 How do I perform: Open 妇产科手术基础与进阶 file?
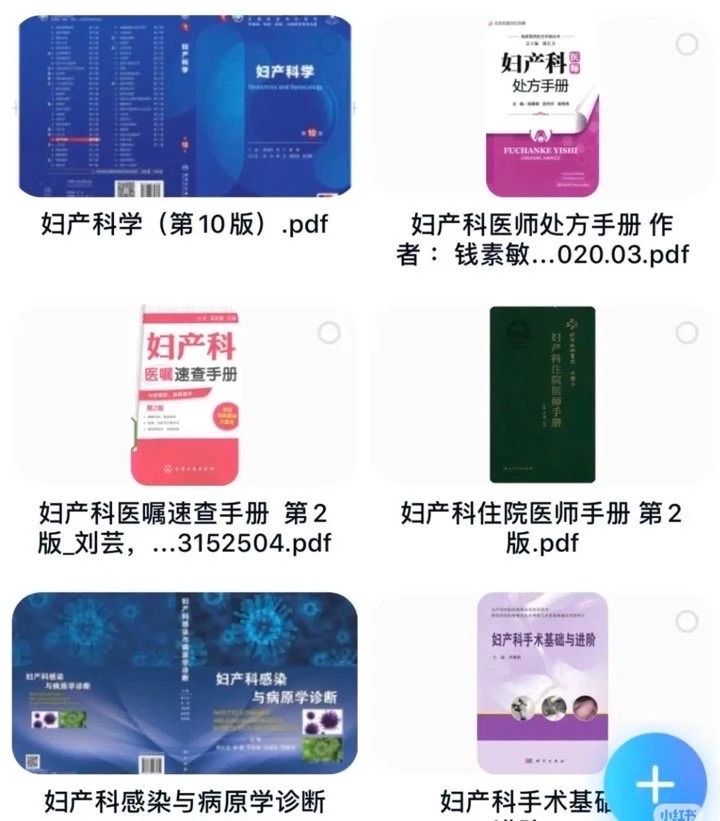pyautogui.click(x=541, y=684)
